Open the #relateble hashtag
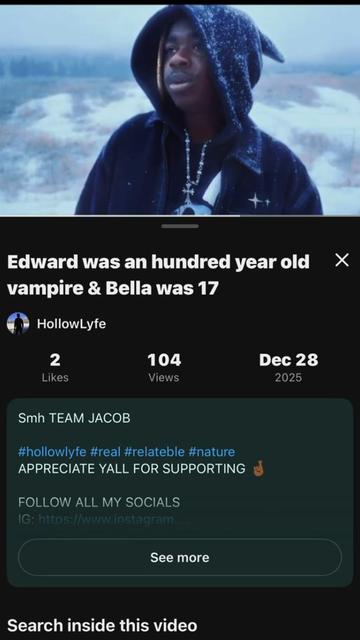The image size is (360, 640). tap(154, 452)
